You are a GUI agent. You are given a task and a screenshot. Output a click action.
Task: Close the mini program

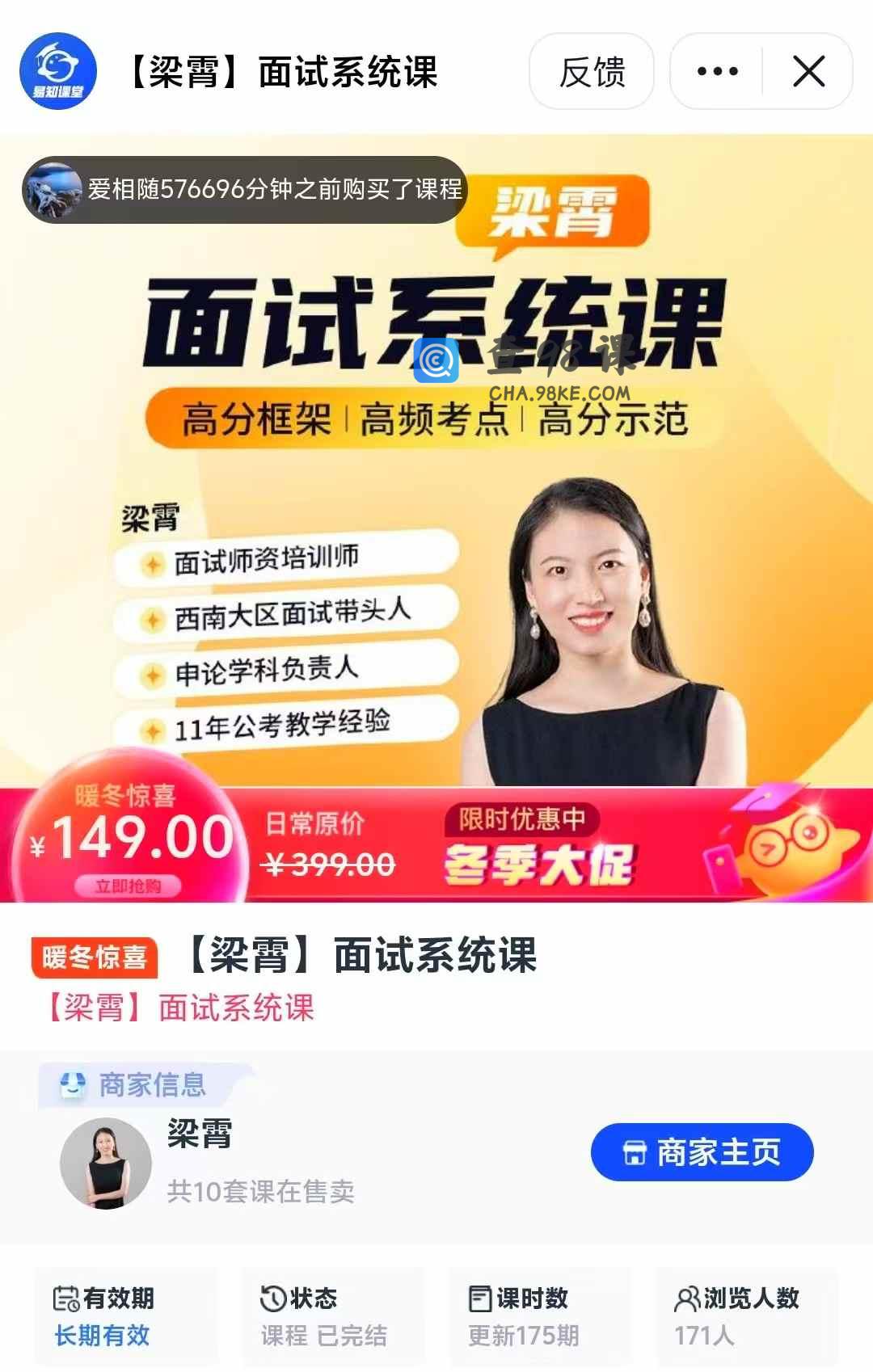point(808,72)
